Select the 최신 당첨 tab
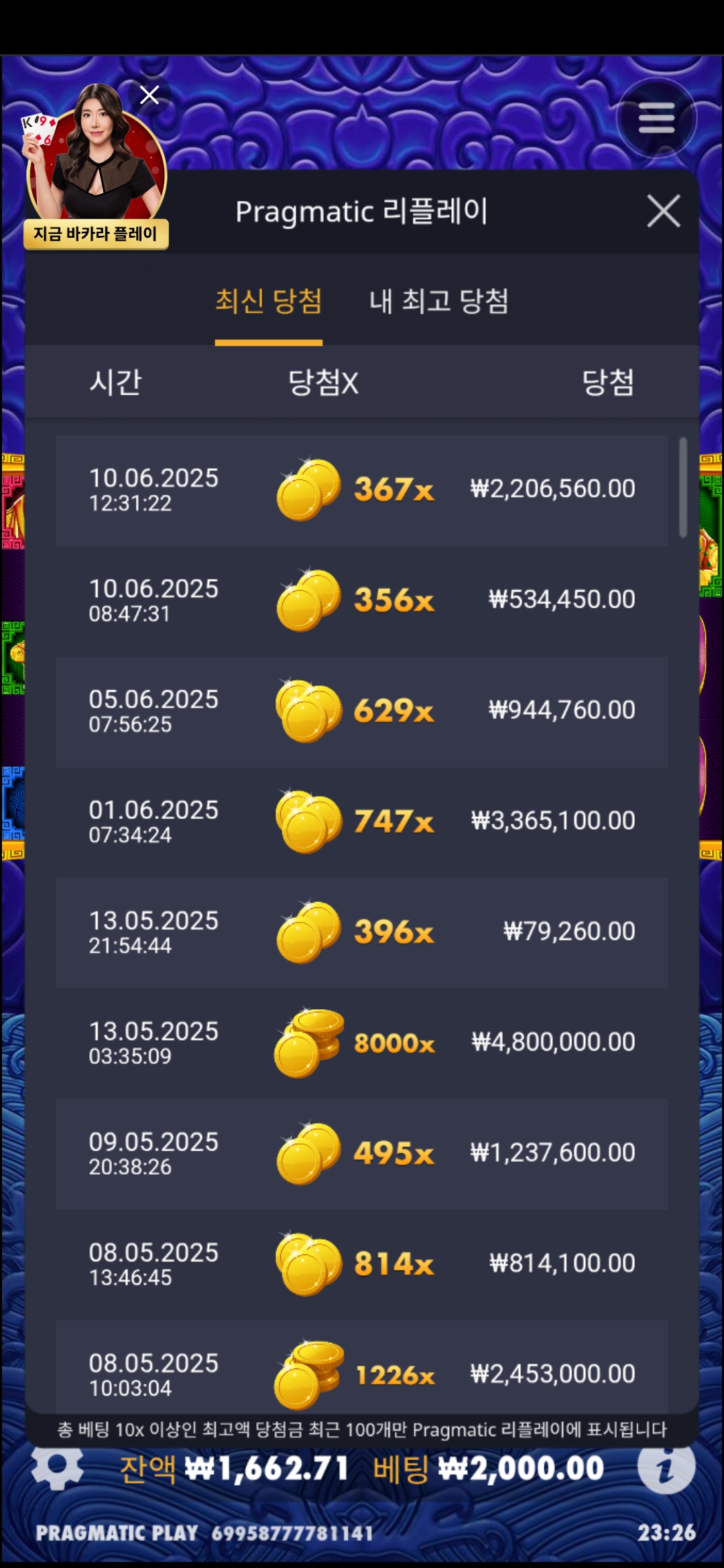724x1568 pixels. click(268, 301)
